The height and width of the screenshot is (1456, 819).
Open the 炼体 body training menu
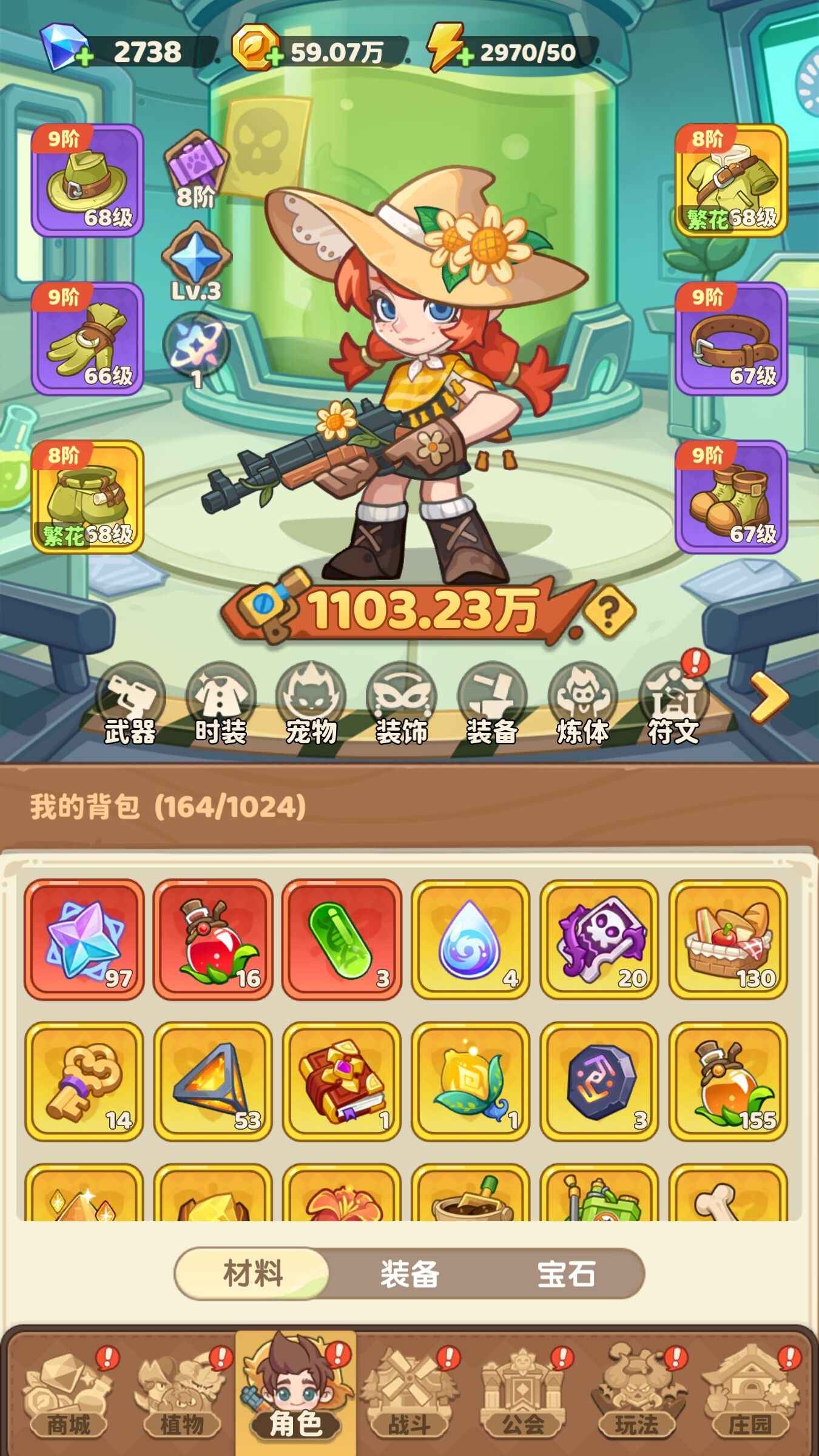pos(582,704)
